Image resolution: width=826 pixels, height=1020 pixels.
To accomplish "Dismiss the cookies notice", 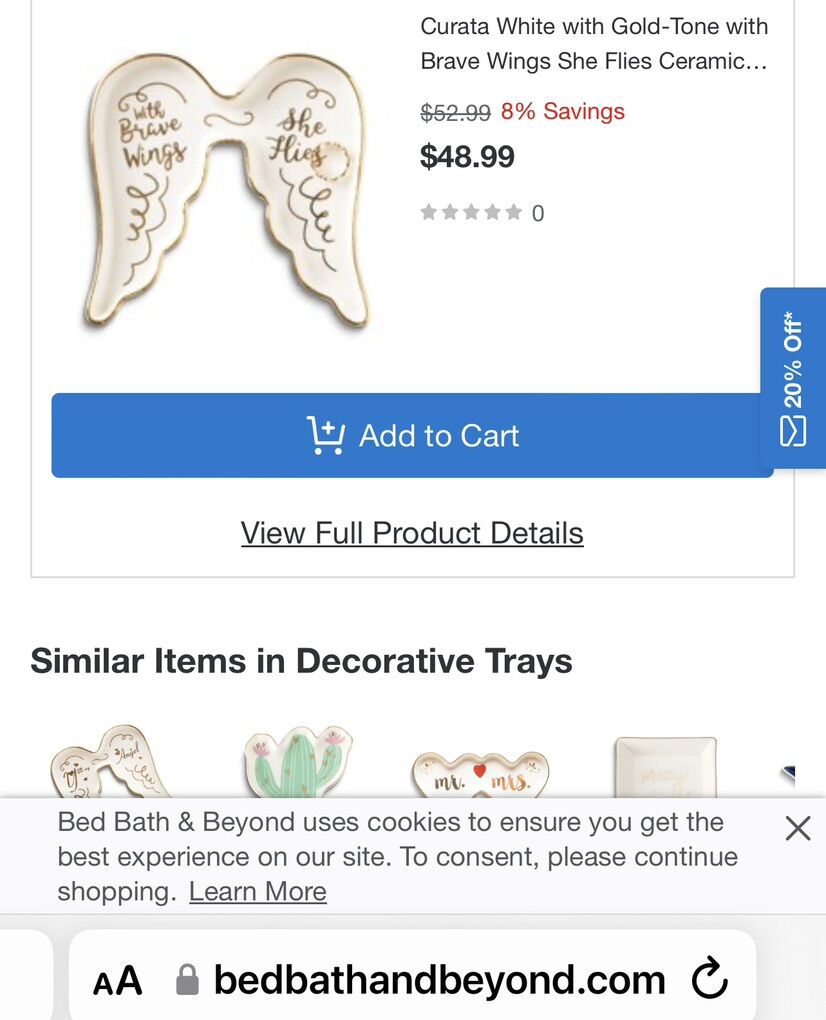I will (797, 828).
